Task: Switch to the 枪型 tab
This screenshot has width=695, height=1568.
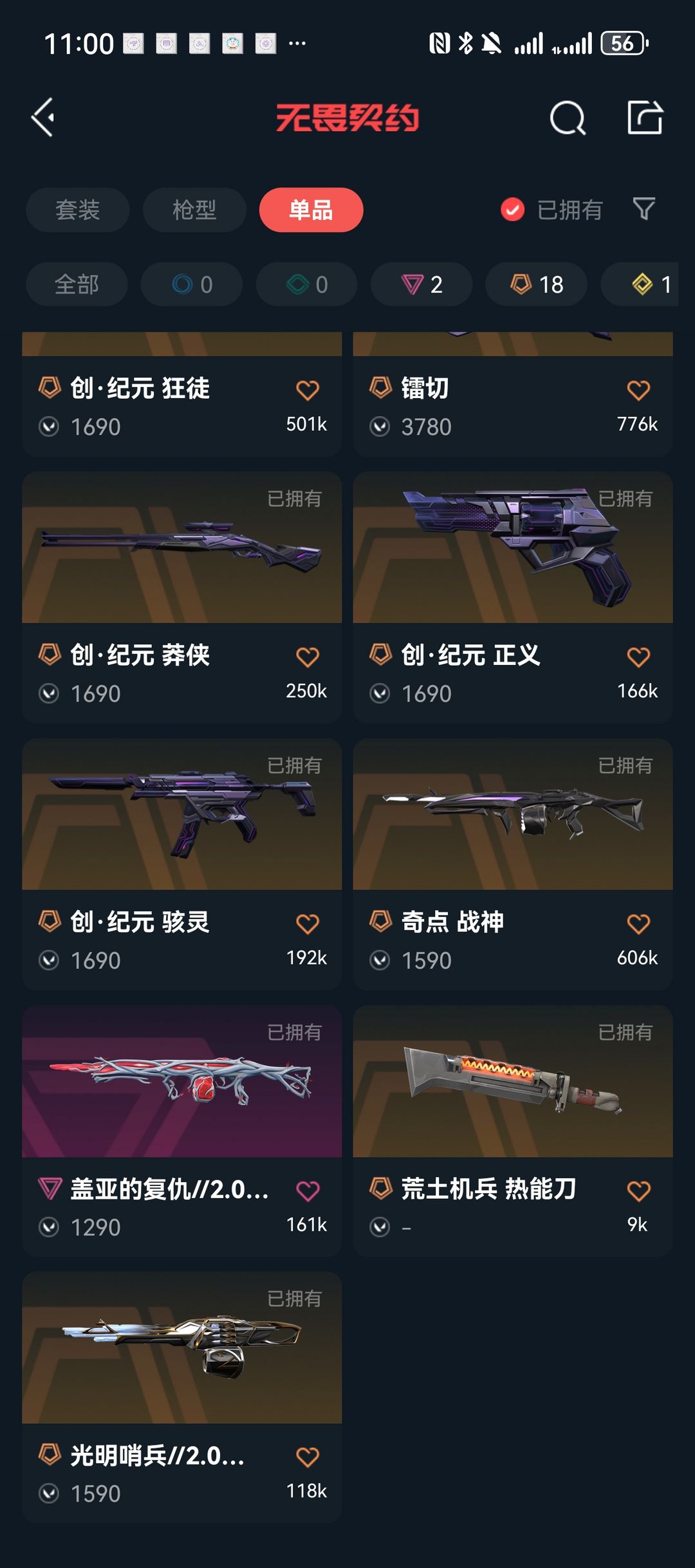Action: (x=194, y=210)
